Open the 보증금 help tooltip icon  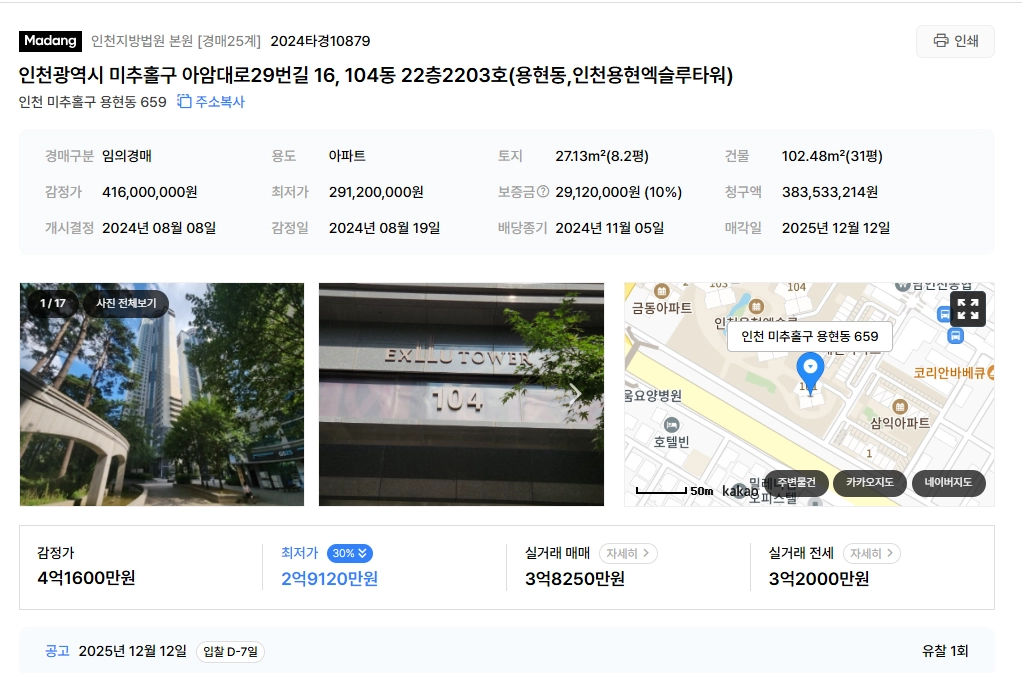543,192
